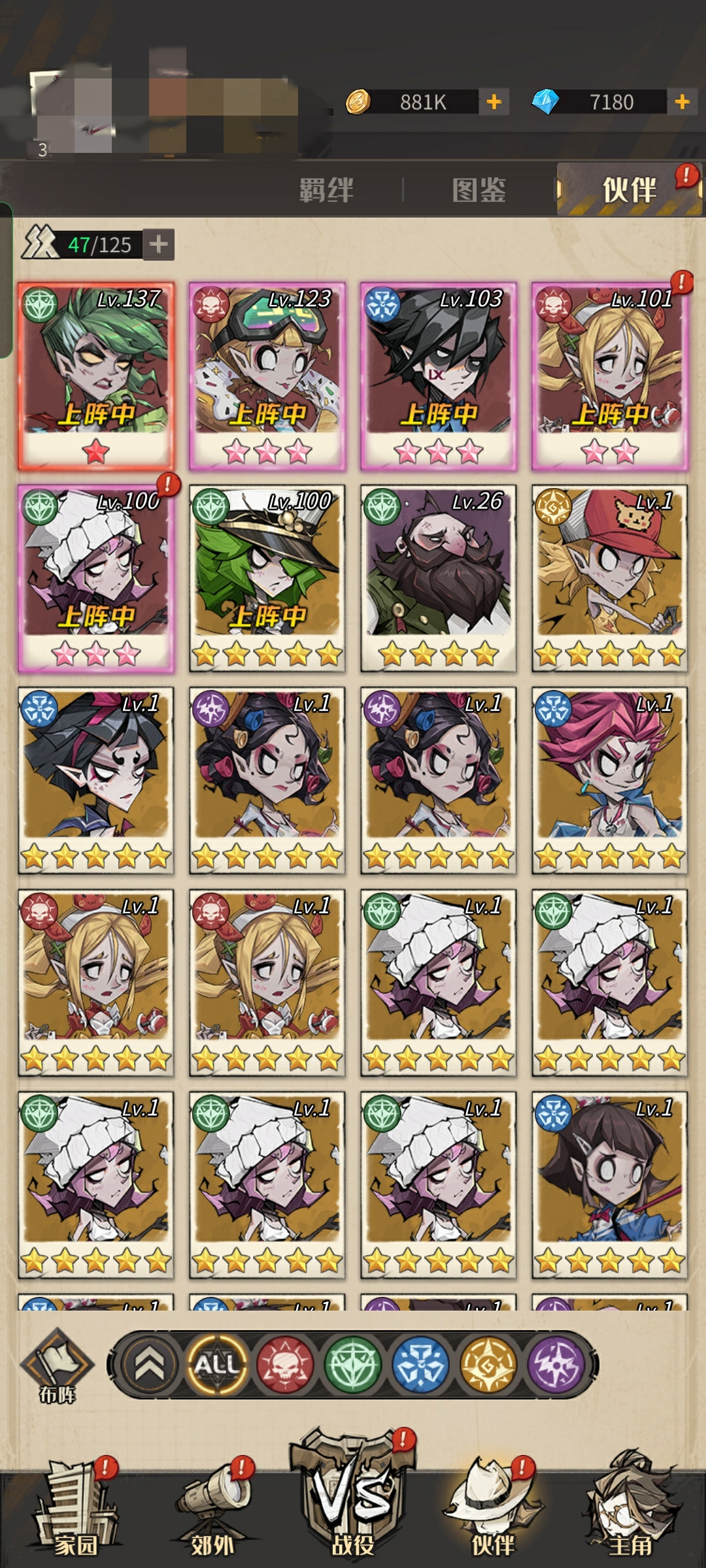This screenshot has height=1568, width=706.
Task: Add more diamonds with plus button
Action: coord(682,102)
